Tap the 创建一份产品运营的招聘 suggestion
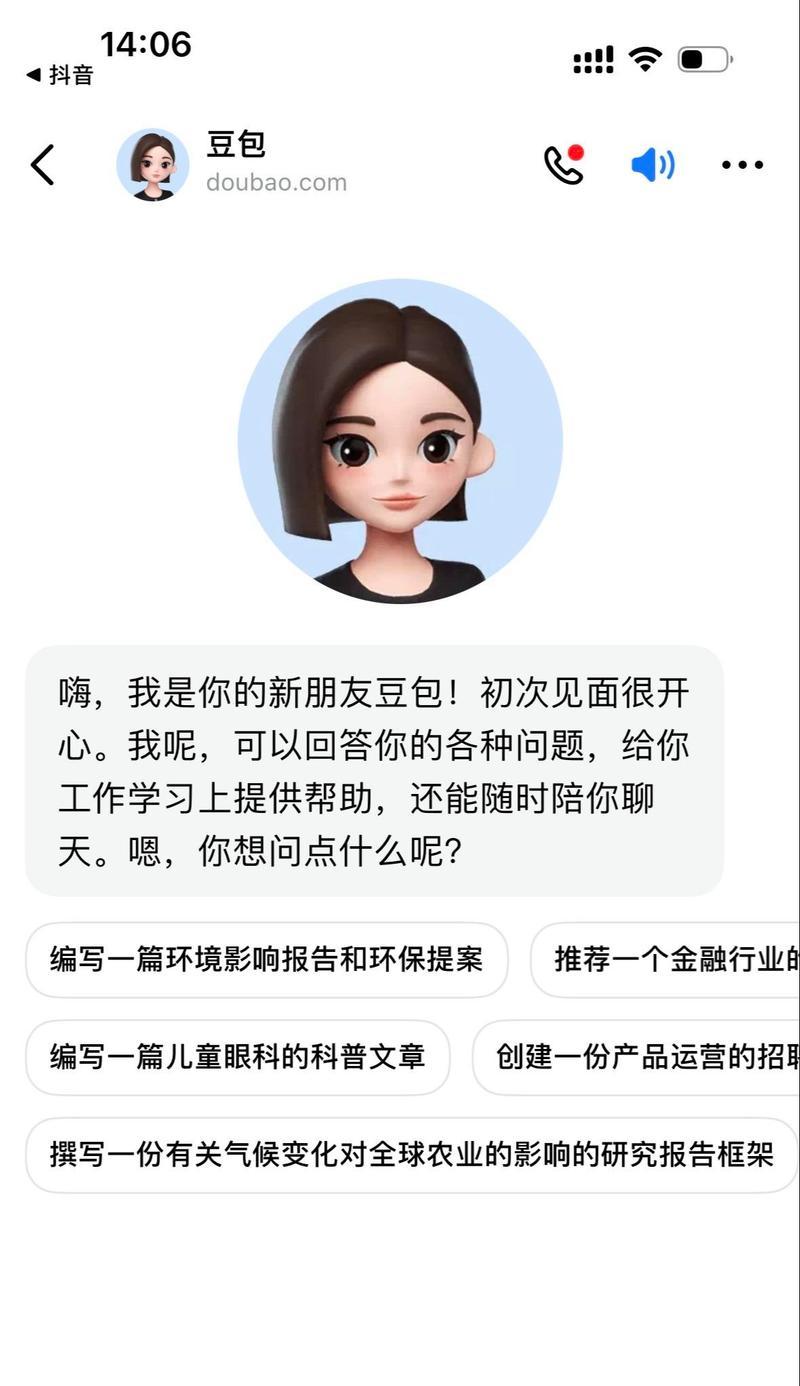The image size is (800, 1386). tap(636, 1057)
